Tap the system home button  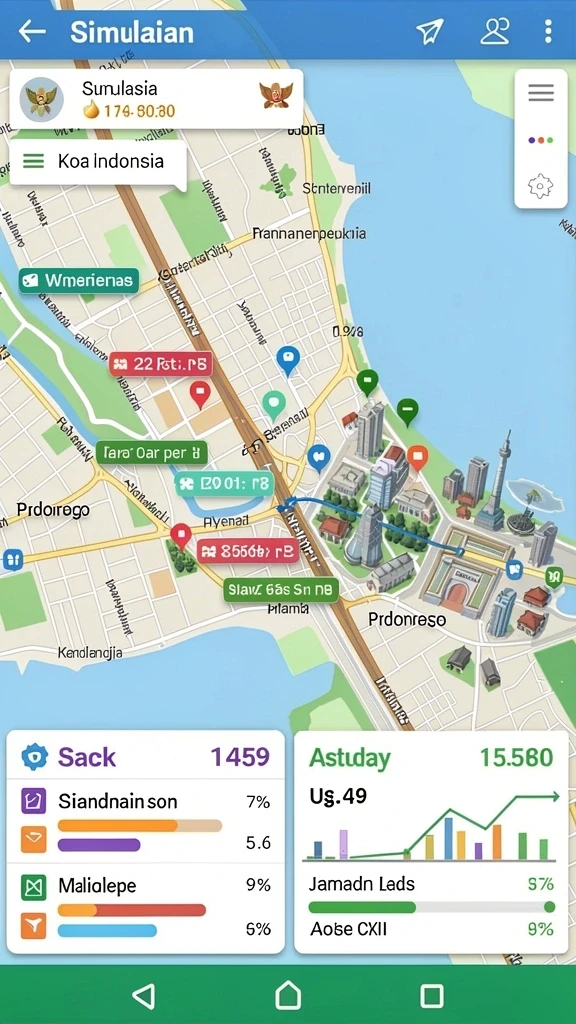point(288,996)
